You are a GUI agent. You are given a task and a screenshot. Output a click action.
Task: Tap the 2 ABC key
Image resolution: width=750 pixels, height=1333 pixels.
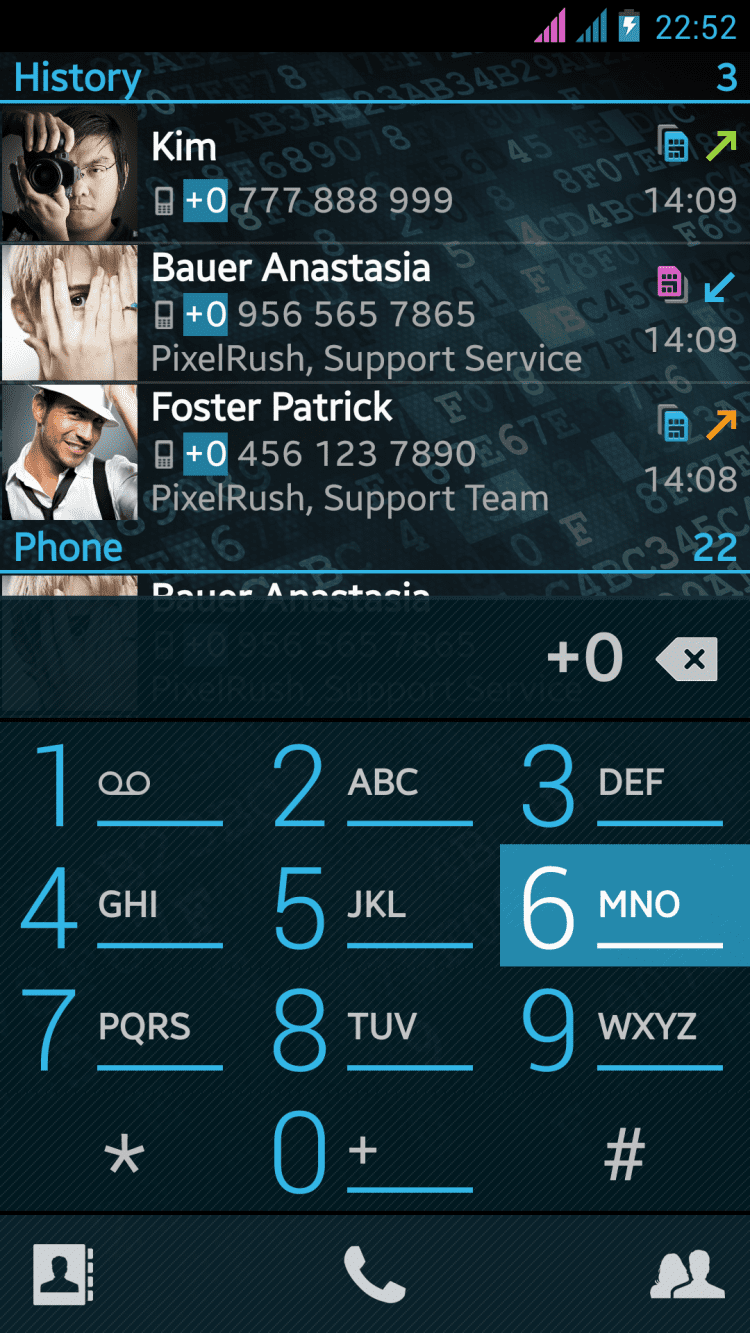click(x=373, y=783)
